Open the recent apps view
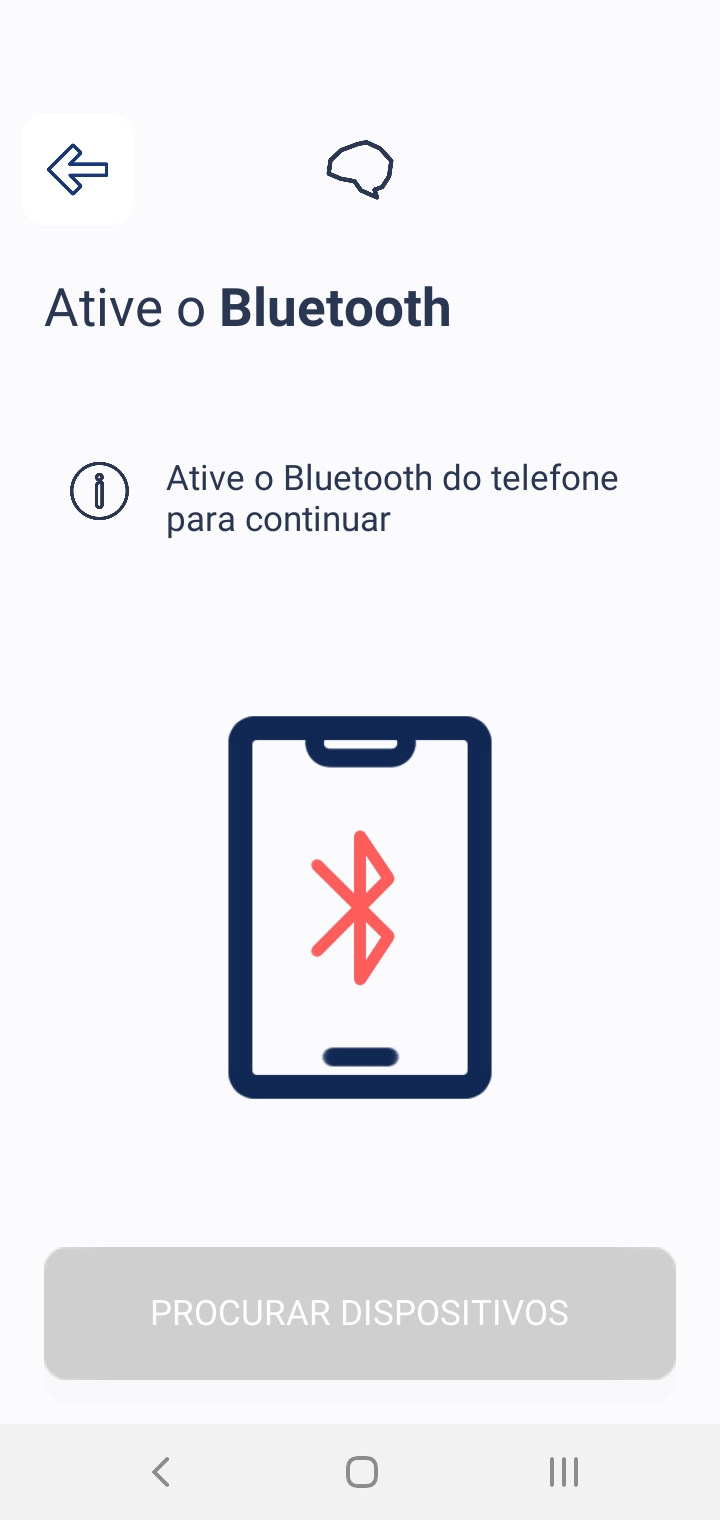 pos(564,1472)
